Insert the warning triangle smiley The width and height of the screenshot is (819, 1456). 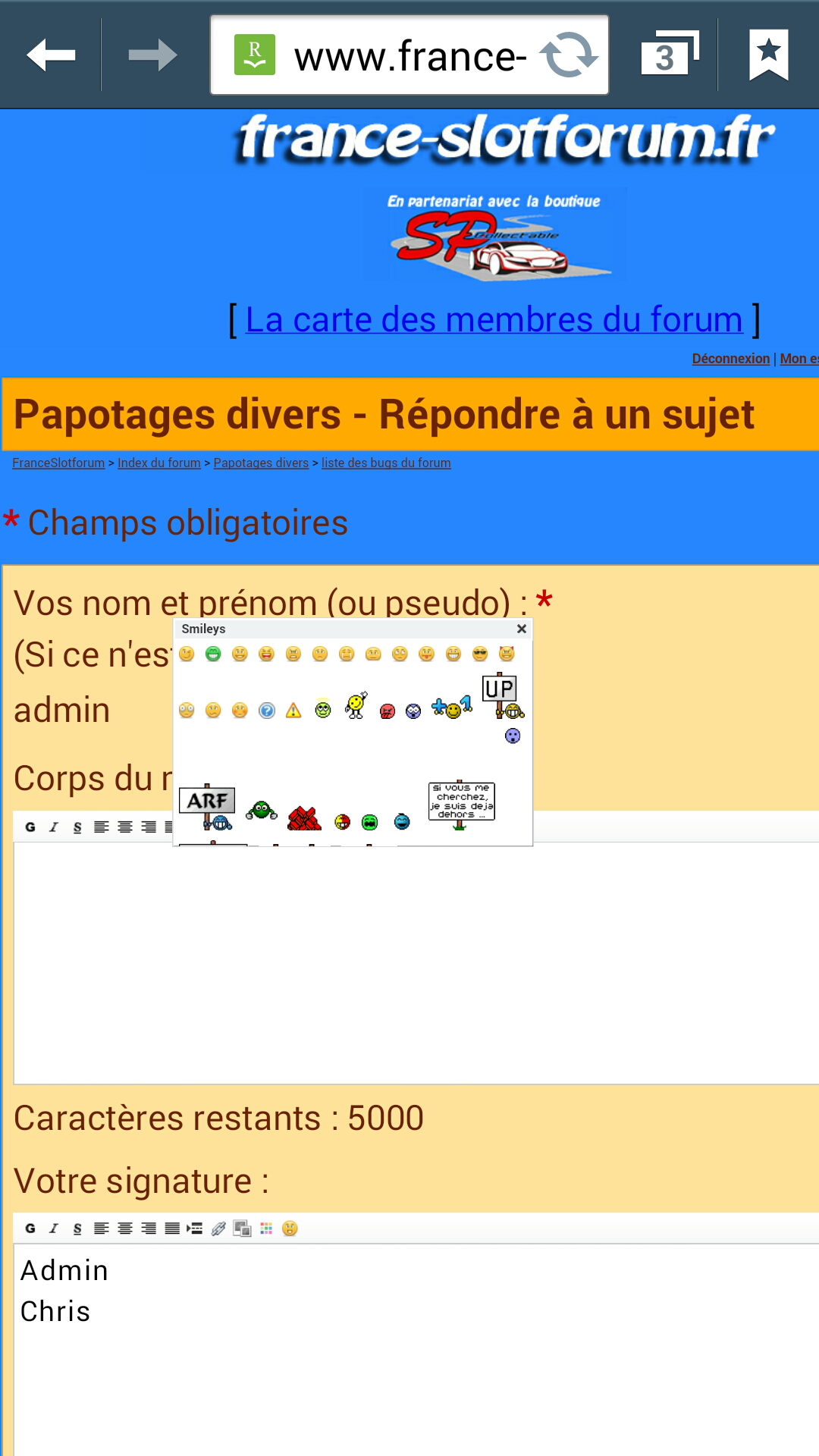coord(293,711)
